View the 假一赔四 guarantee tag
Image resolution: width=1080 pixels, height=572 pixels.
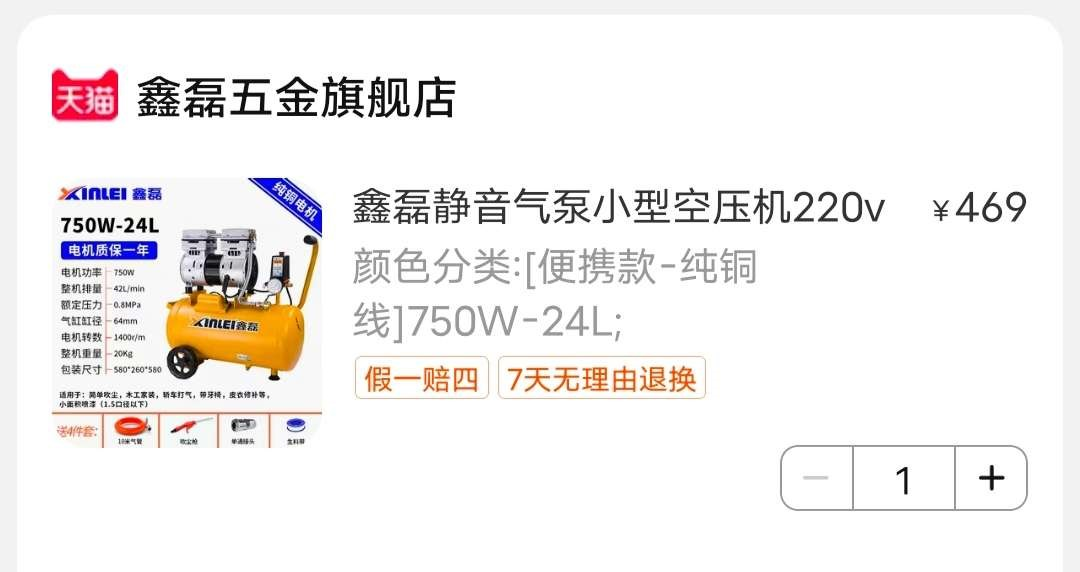421,378
